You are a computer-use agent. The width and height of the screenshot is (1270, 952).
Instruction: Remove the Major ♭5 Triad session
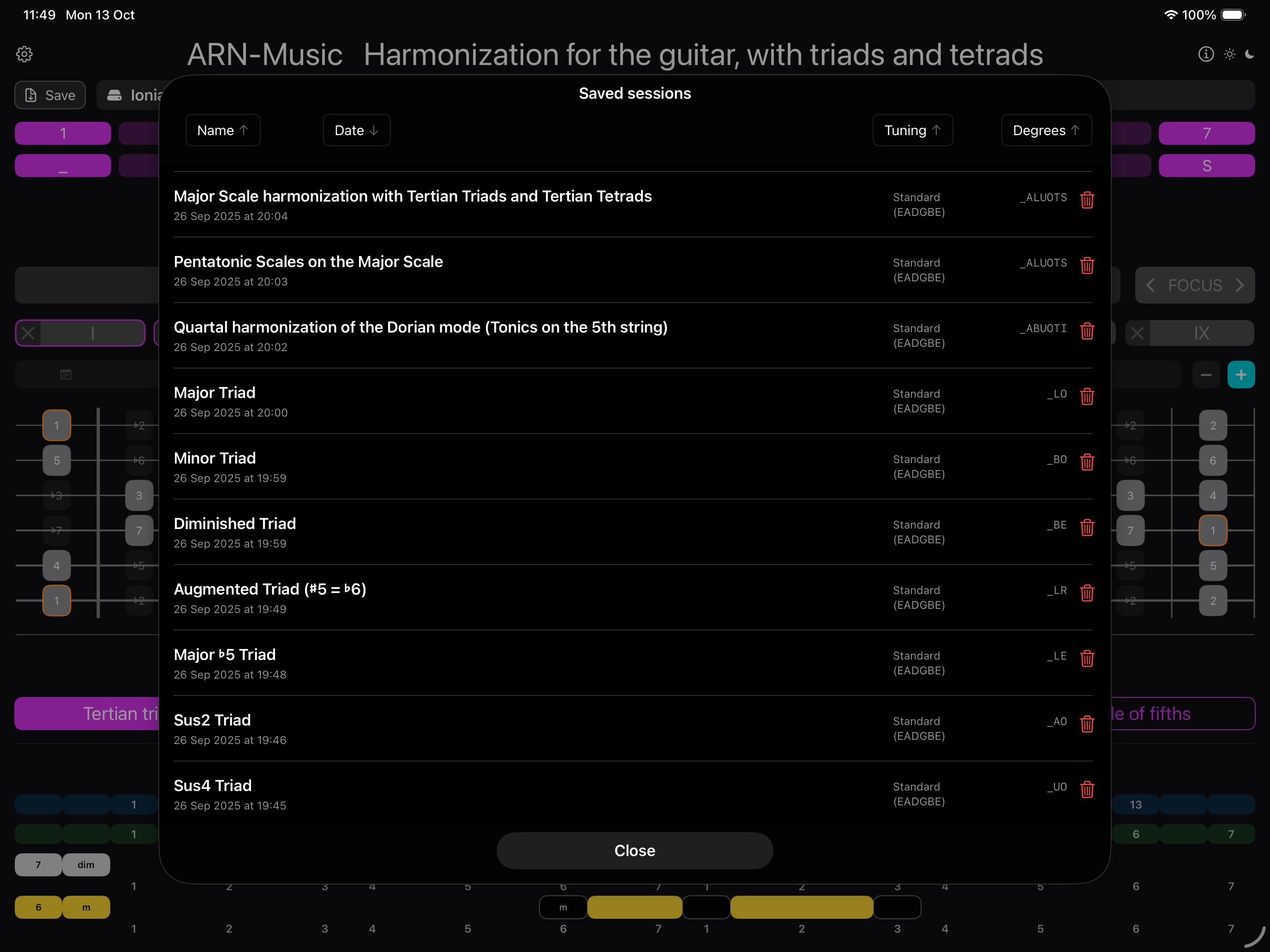1086,658
